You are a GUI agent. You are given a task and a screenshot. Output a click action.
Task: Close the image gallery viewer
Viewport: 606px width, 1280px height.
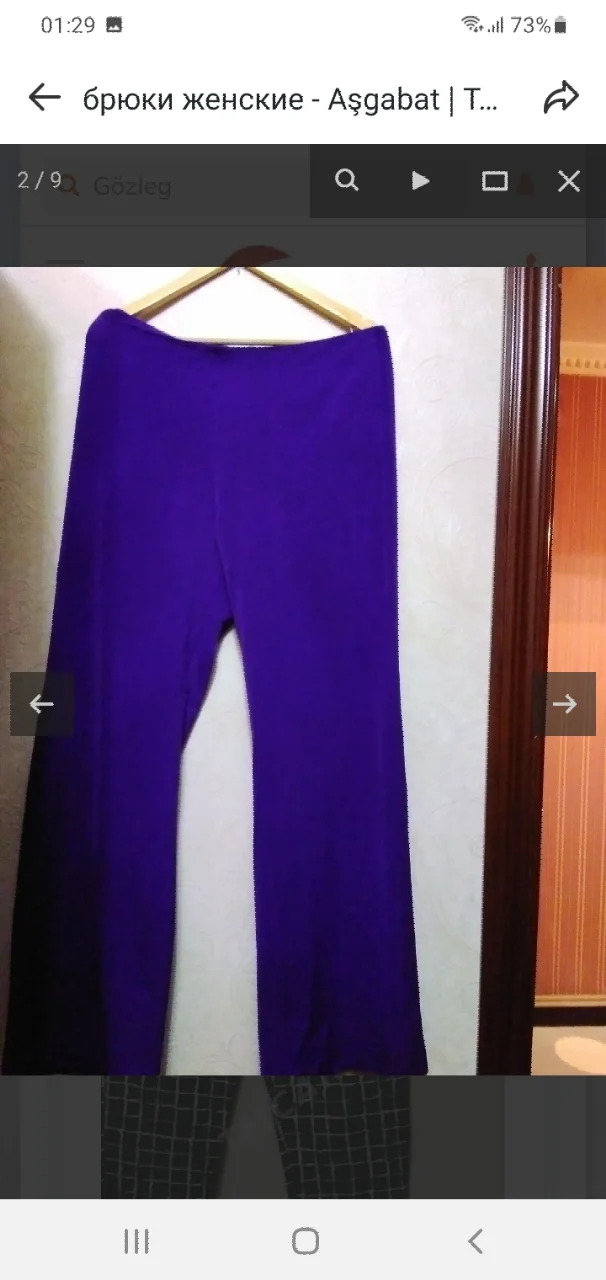(x=569, y=180)
